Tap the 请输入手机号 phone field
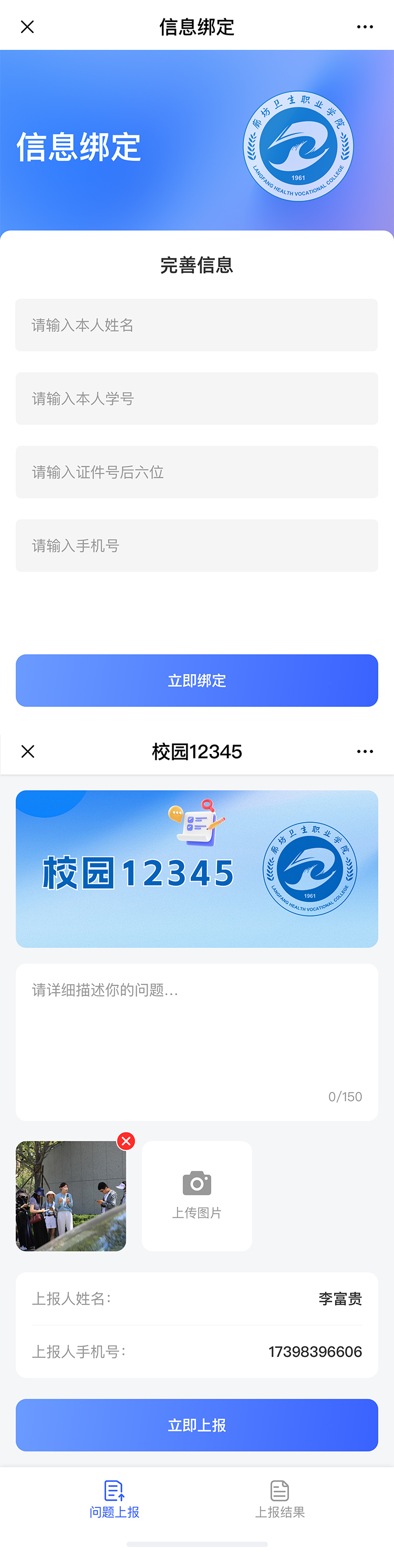 click(196, 546)
